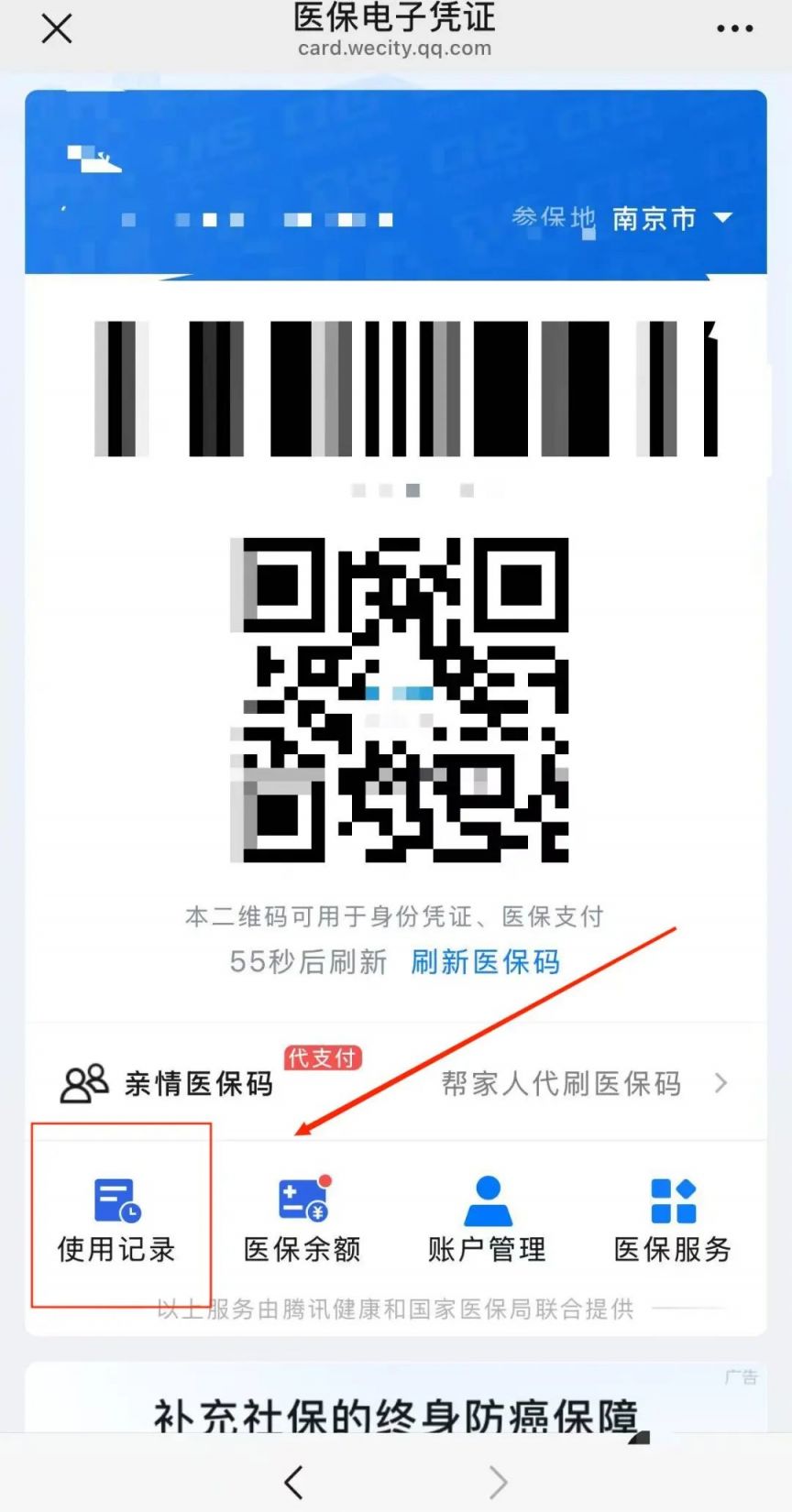Go back with the browser back arrow
792x1512 pixels.
click(293, 1481)
